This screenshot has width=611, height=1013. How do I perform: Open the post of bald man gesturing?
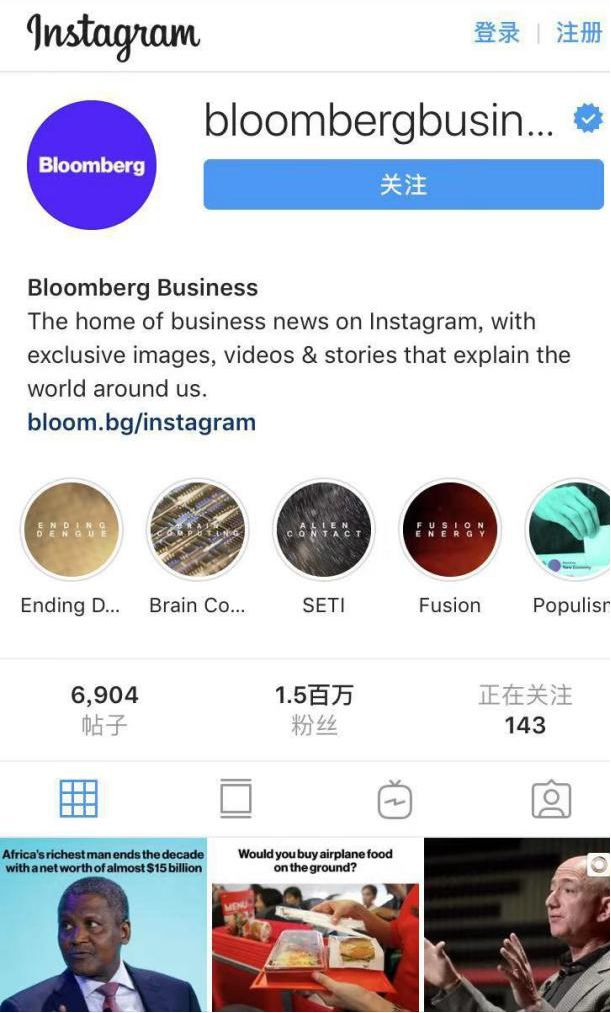(x=517, y=925)
